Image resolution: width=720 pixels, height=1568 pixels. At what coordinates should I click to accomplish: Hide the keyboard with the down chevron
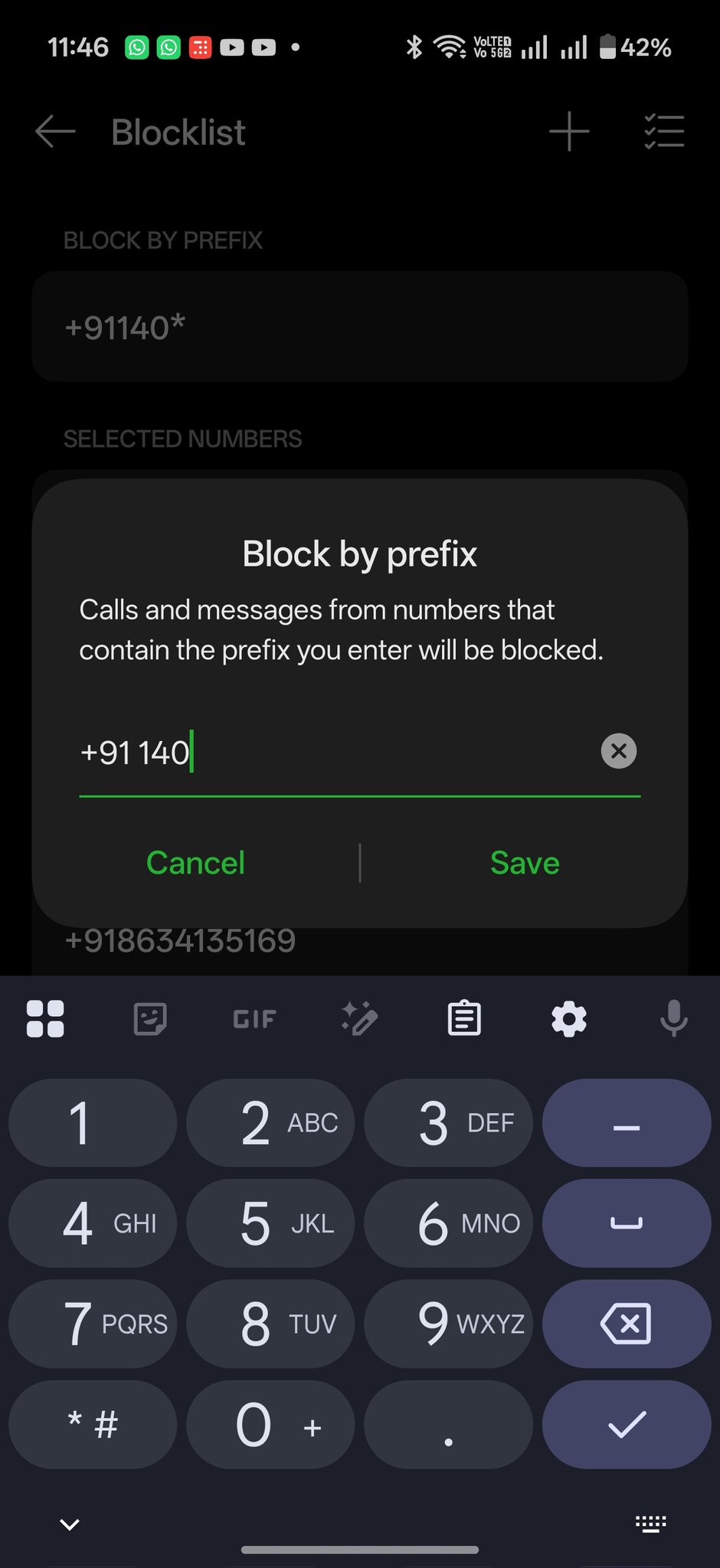pos(70,1524)
